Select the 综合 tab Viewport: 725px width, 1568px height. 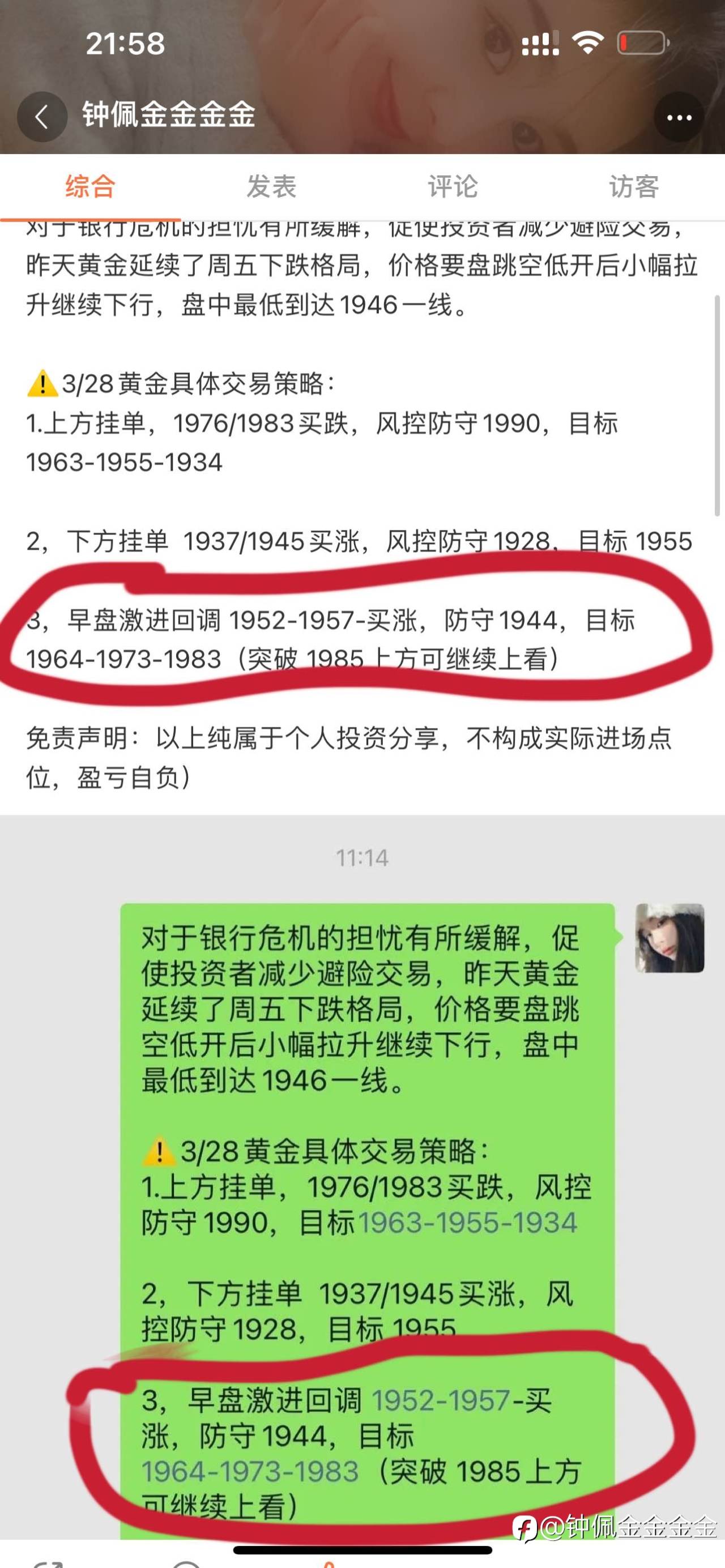click(90, 186)
